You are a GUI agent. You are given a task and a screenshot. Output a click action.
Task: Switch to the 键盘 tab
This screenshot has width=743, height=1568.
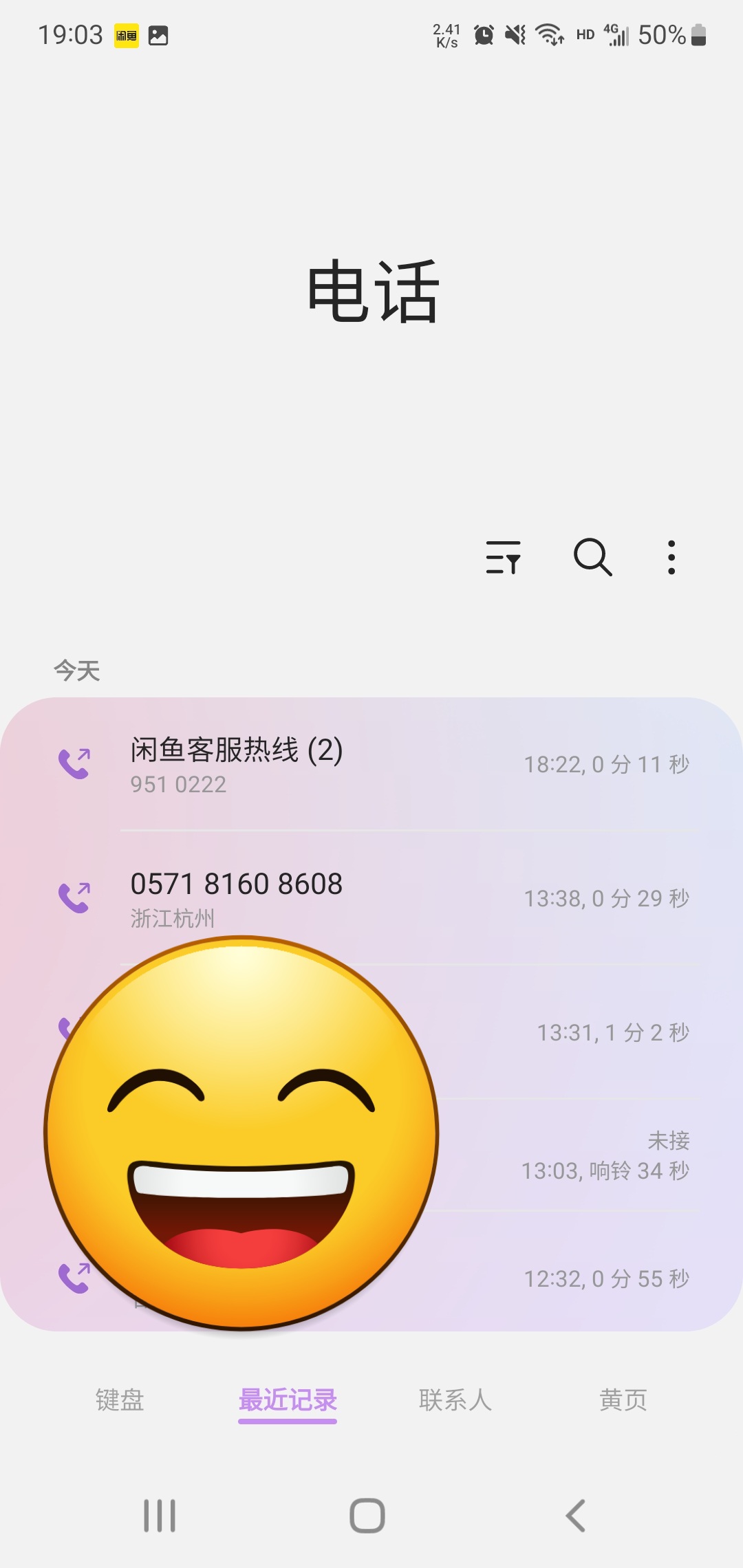[120, 1400]
